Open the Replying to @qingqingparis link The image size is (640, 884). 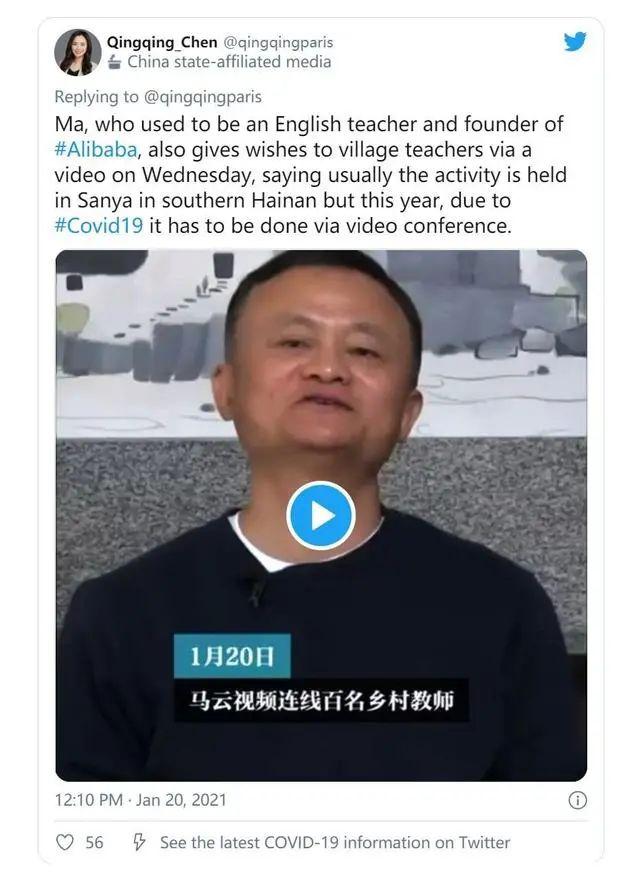coord(203,97)
